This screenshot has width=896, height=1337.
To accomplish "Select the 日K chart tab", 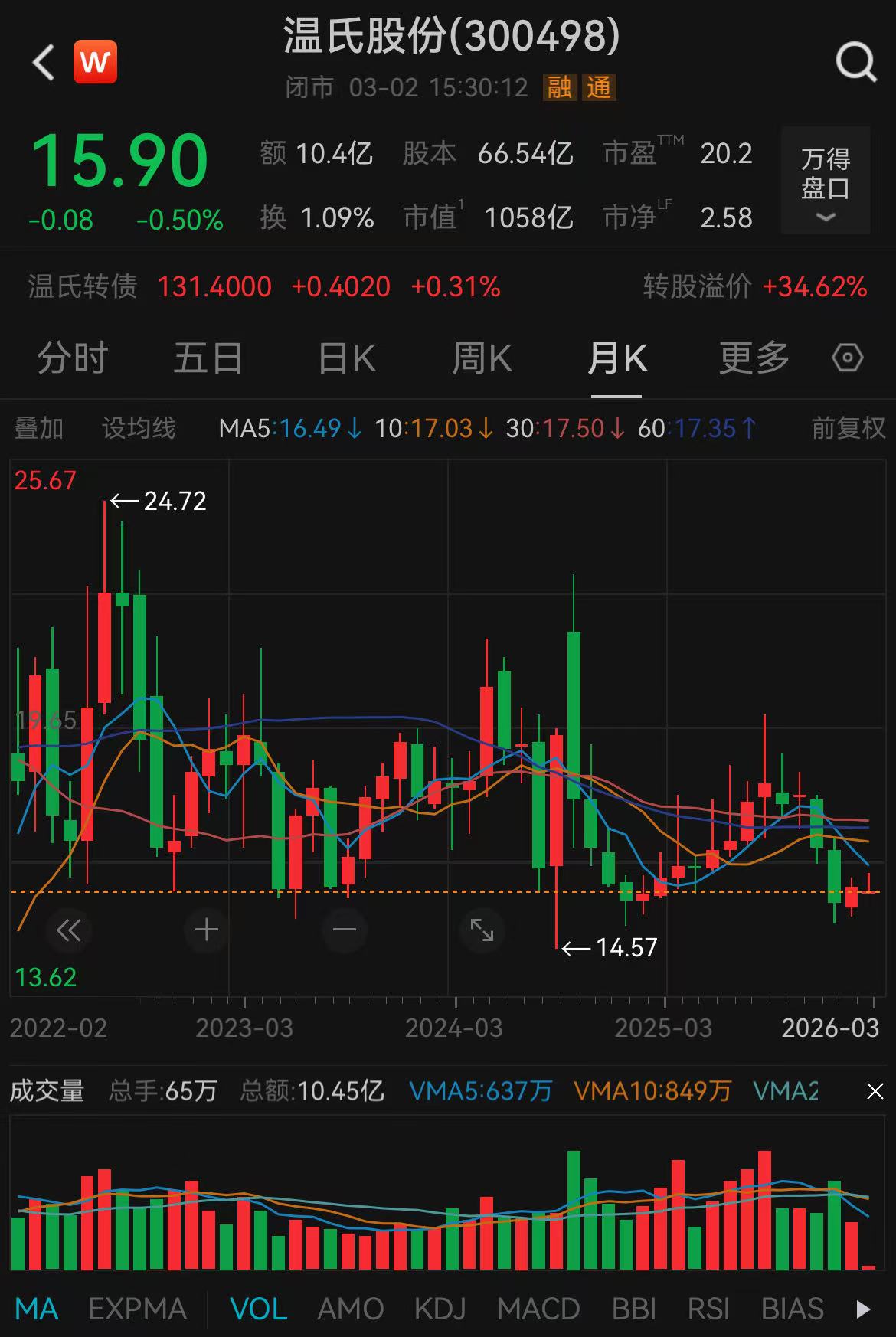I will [x=347, y=358].
